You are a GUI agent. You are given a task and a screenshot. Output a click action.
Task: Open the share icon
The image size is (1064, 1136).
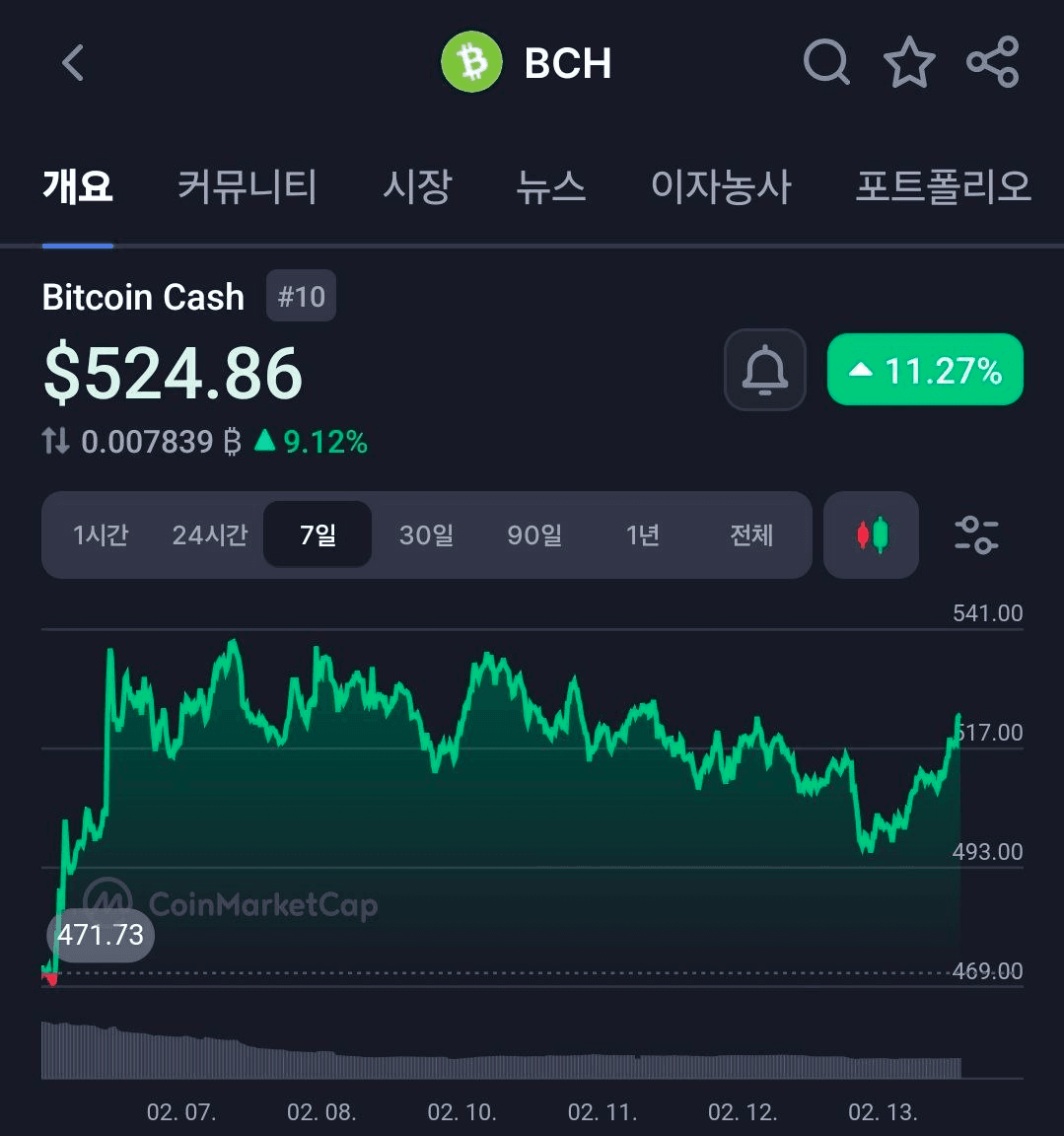[x=992, y=61]
